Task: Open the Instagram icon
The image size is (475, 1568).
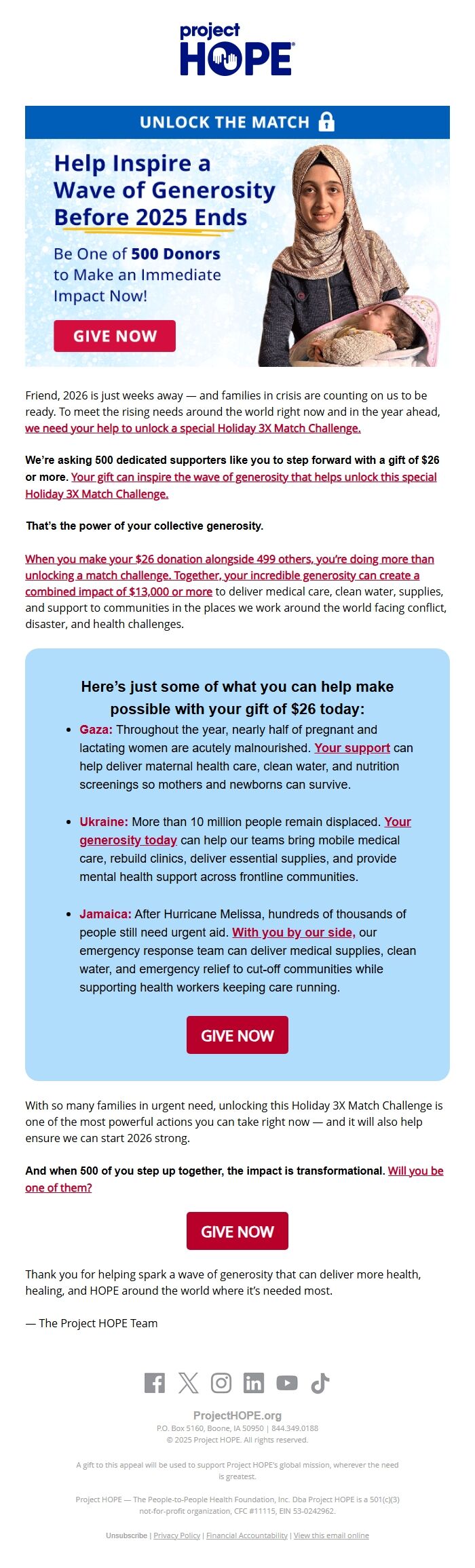Action: coord(221,1382)
